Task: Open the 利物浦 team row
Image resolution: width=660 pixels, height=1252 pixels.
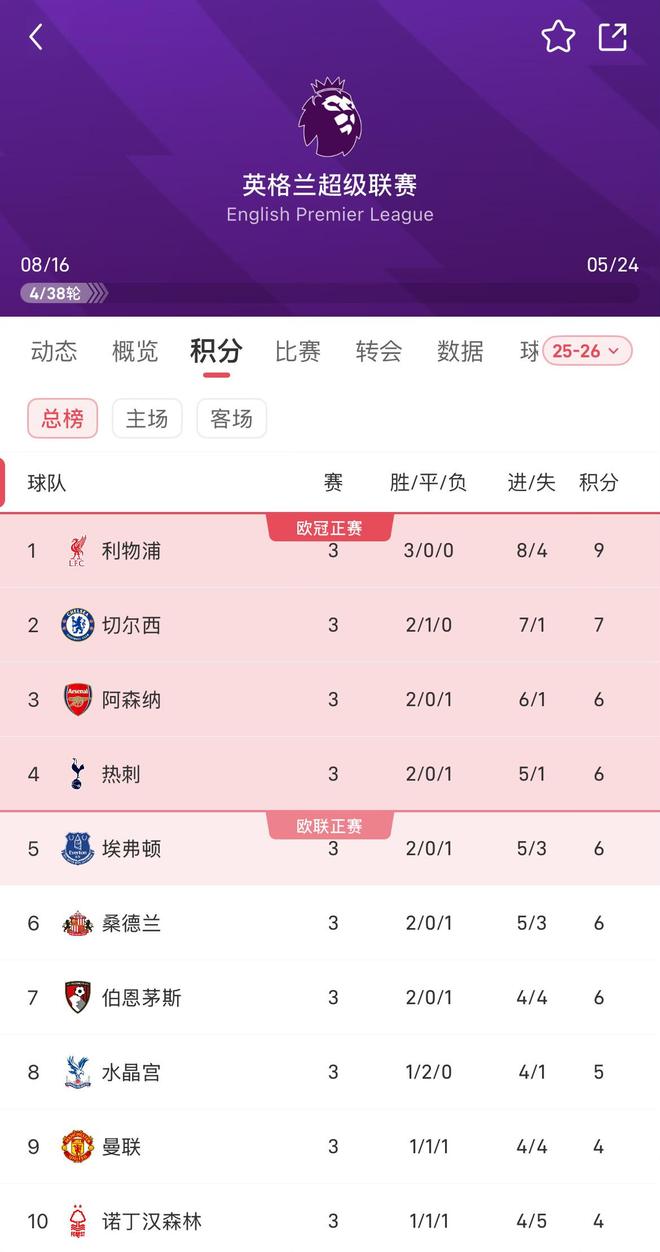Action: (330, 550)
